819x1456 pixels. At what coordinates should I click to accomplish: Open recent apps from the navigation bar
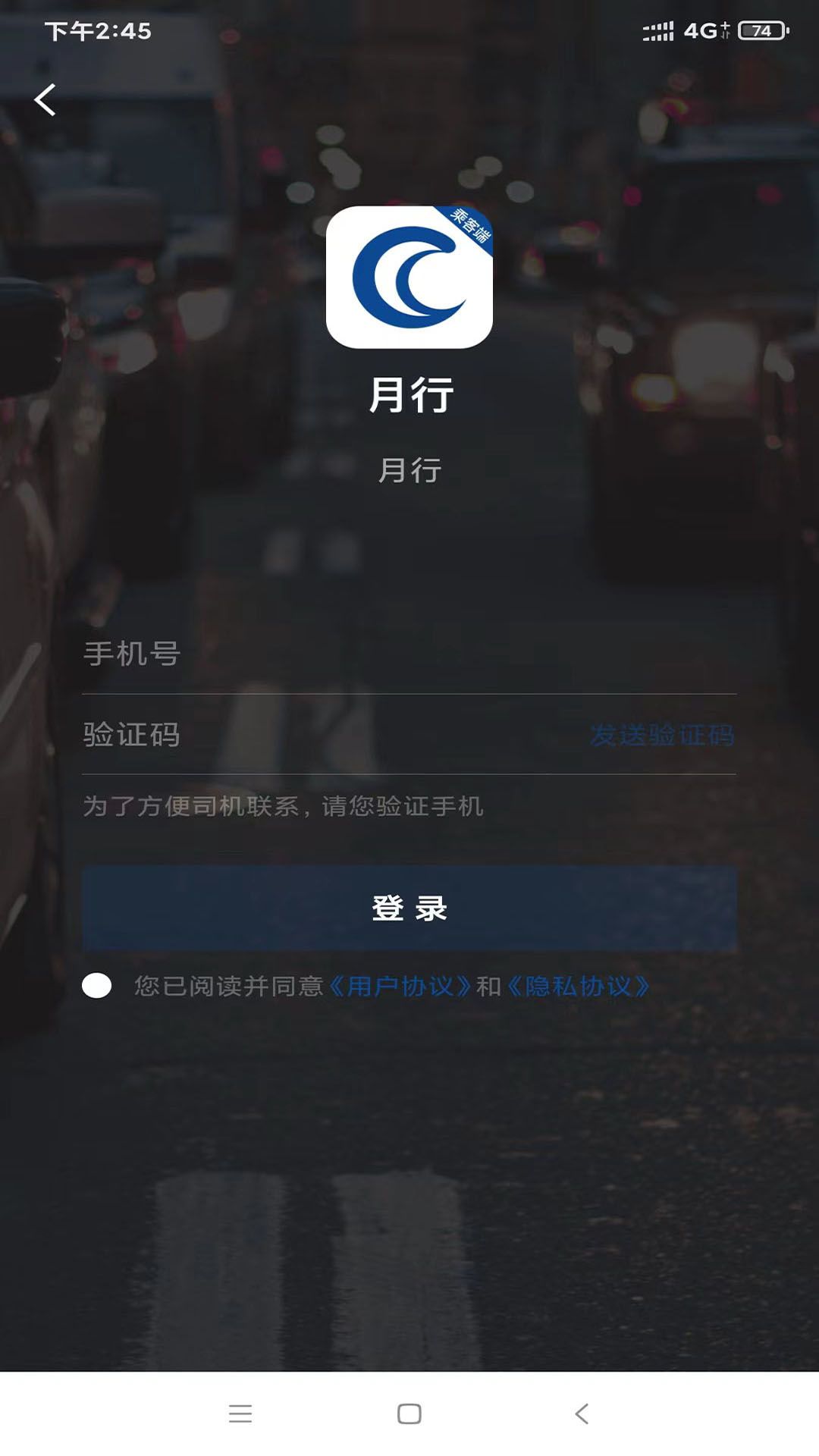[240, 1414]
